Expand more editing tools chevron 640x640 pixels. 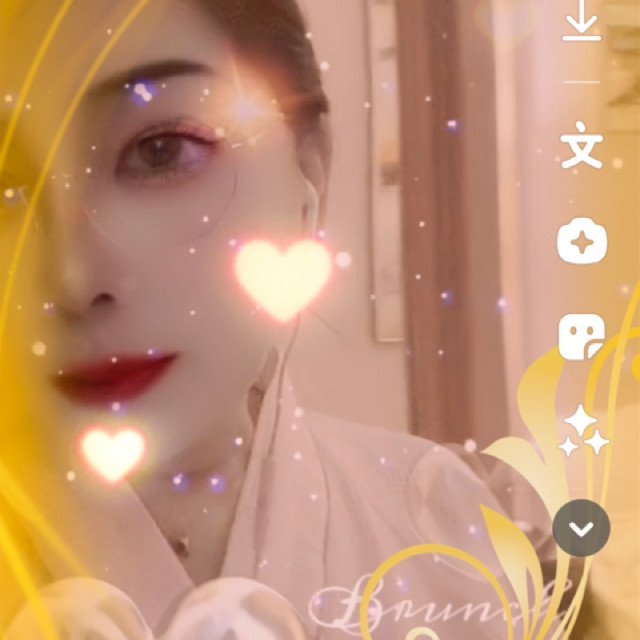pyautogui.click(x=581, y=528)
